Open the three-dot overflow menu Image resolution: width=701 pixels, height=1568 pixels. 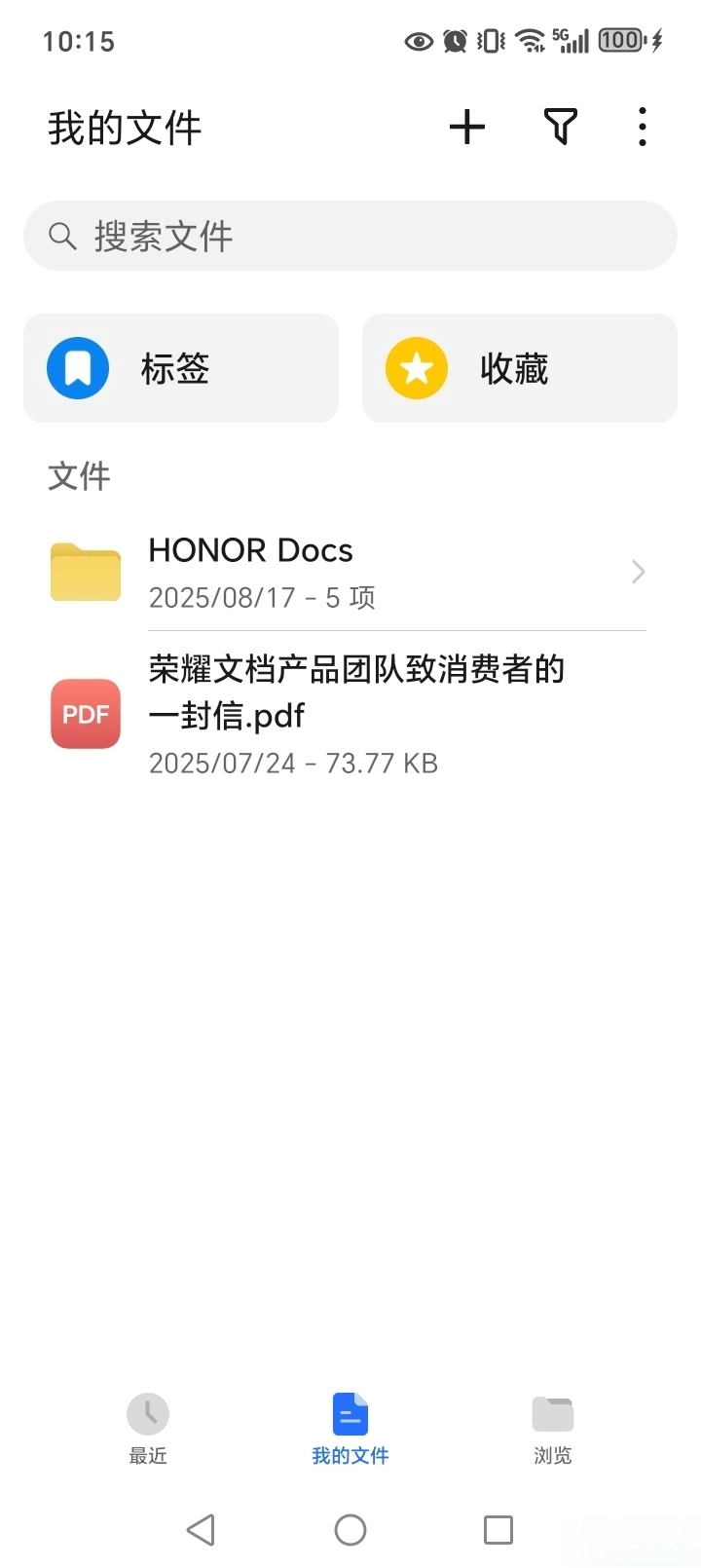[x=643, y=128]
